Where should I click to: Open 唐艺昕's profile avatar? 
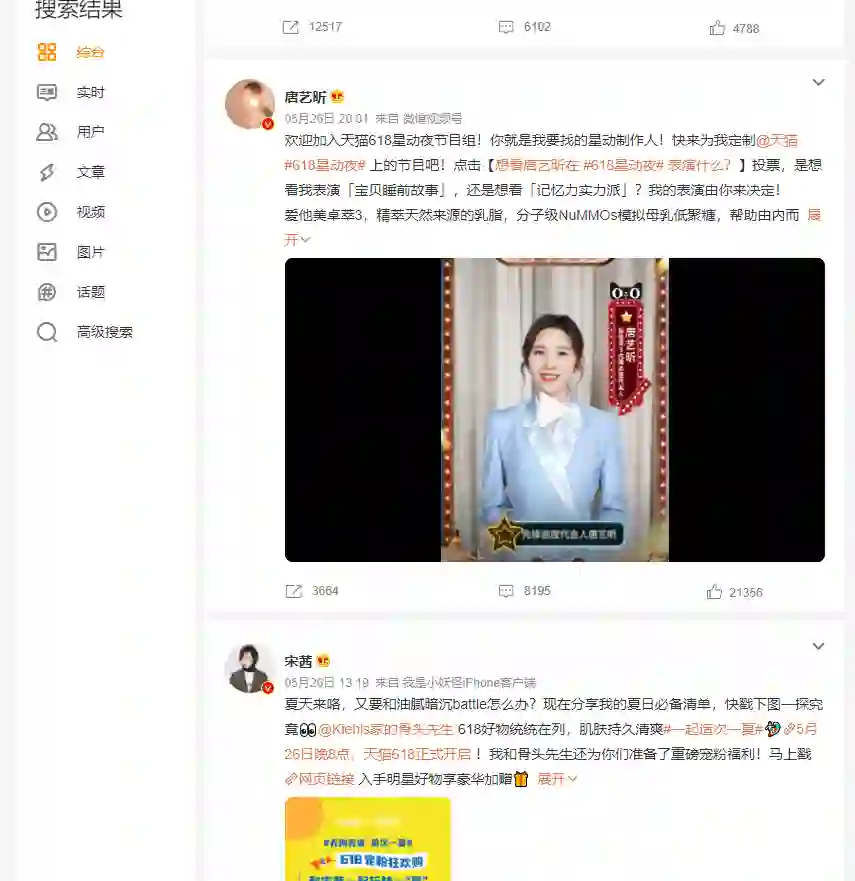point(249,104)
